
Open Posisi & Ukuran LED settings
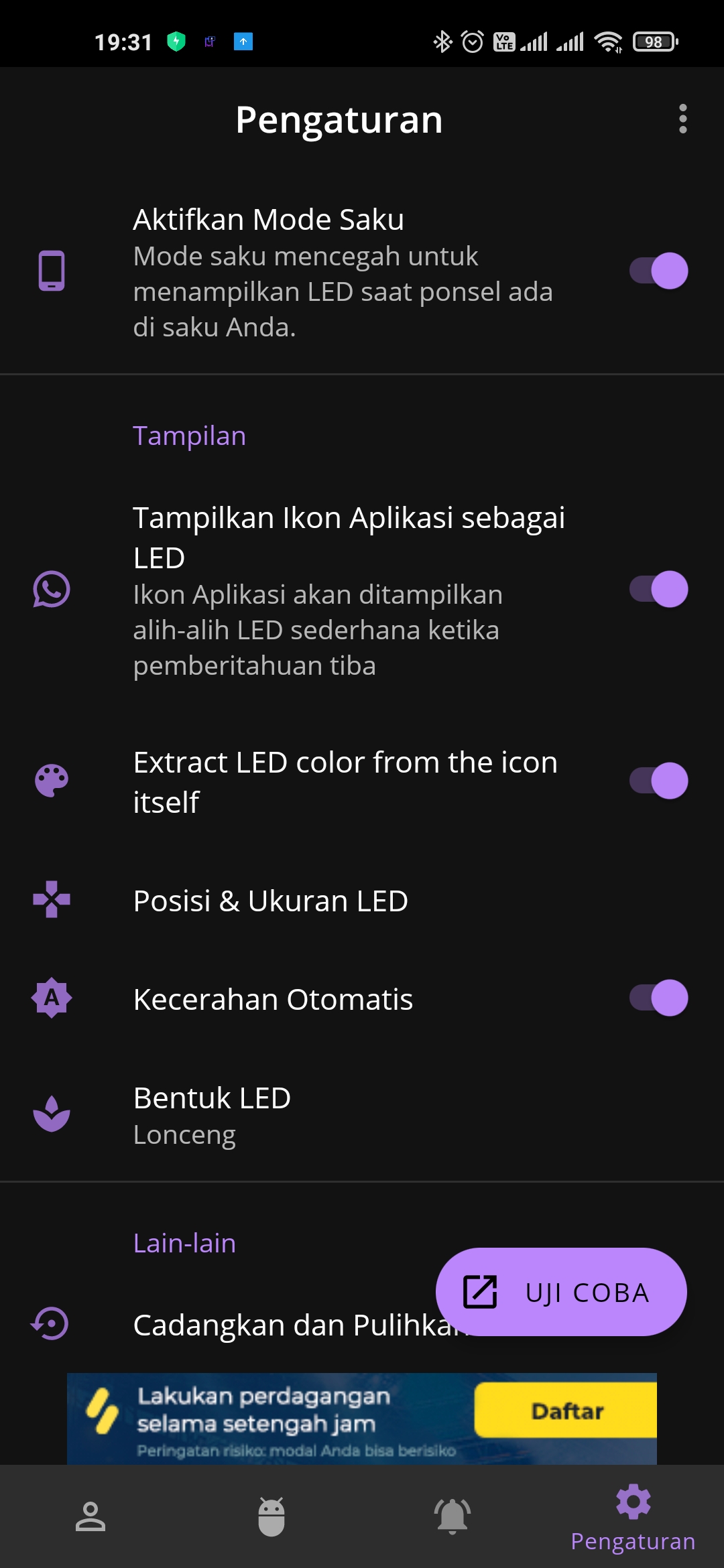click(x=271, y=901)
